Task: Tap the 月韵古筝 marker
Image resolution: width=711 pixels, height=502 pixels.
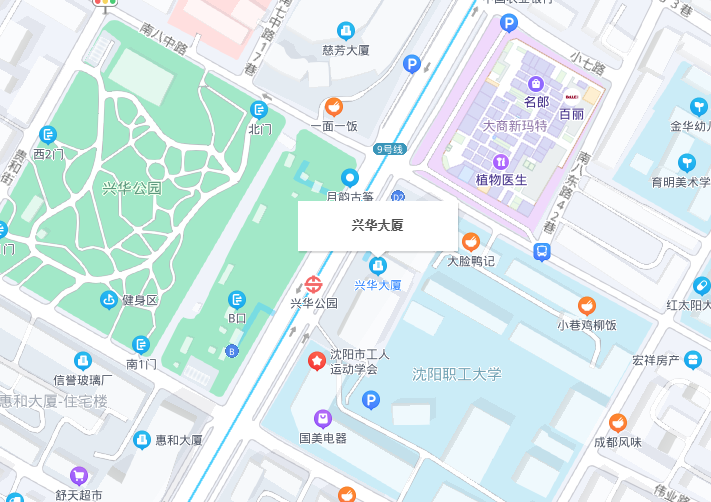Action: click(349, 177)
